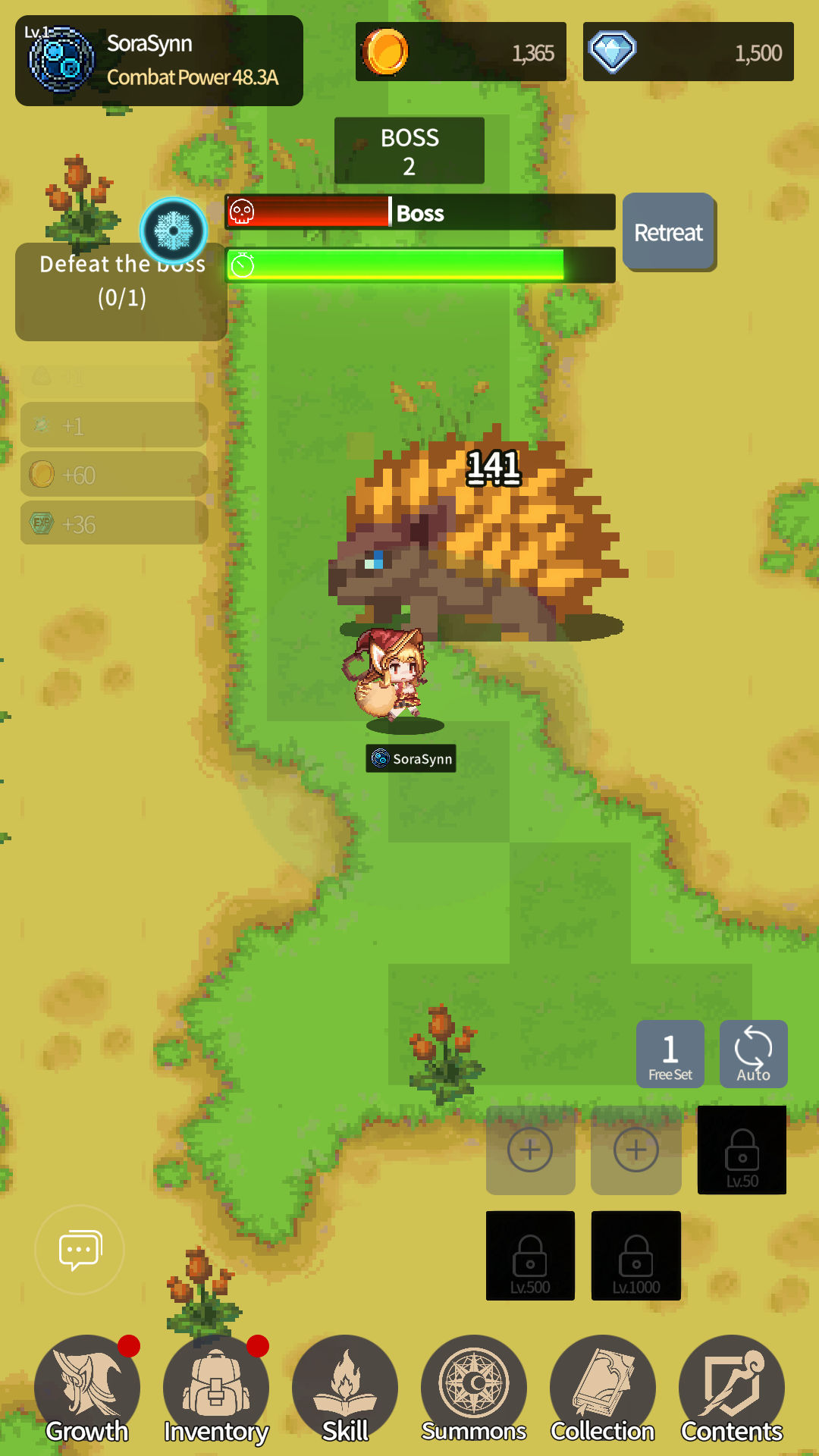
Task: Tap the Defeat the boss quest panel
Action: 121,292
